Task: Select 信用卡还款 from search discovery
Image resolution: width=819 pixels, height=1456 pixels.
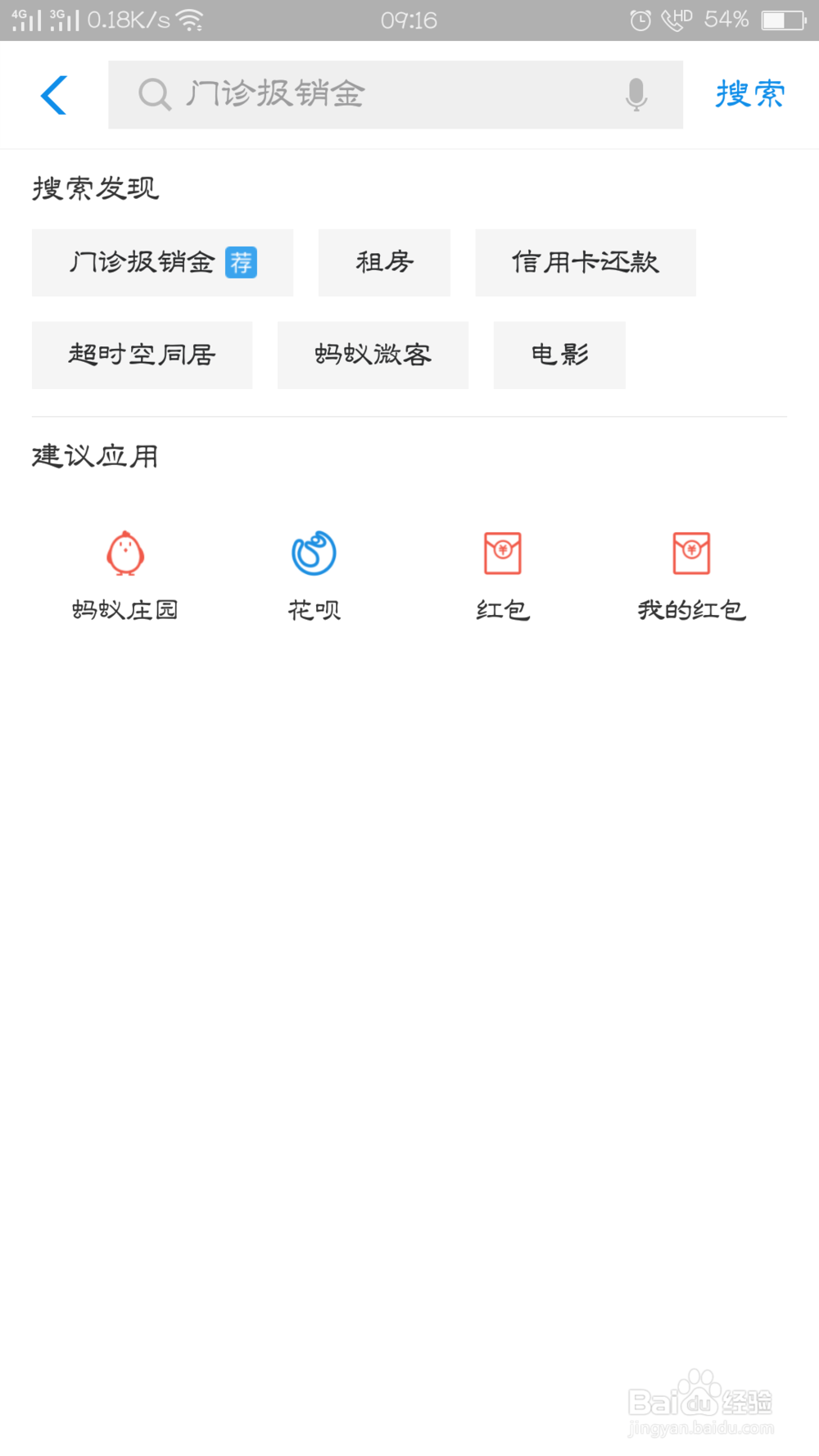Action: pos(585,263)
